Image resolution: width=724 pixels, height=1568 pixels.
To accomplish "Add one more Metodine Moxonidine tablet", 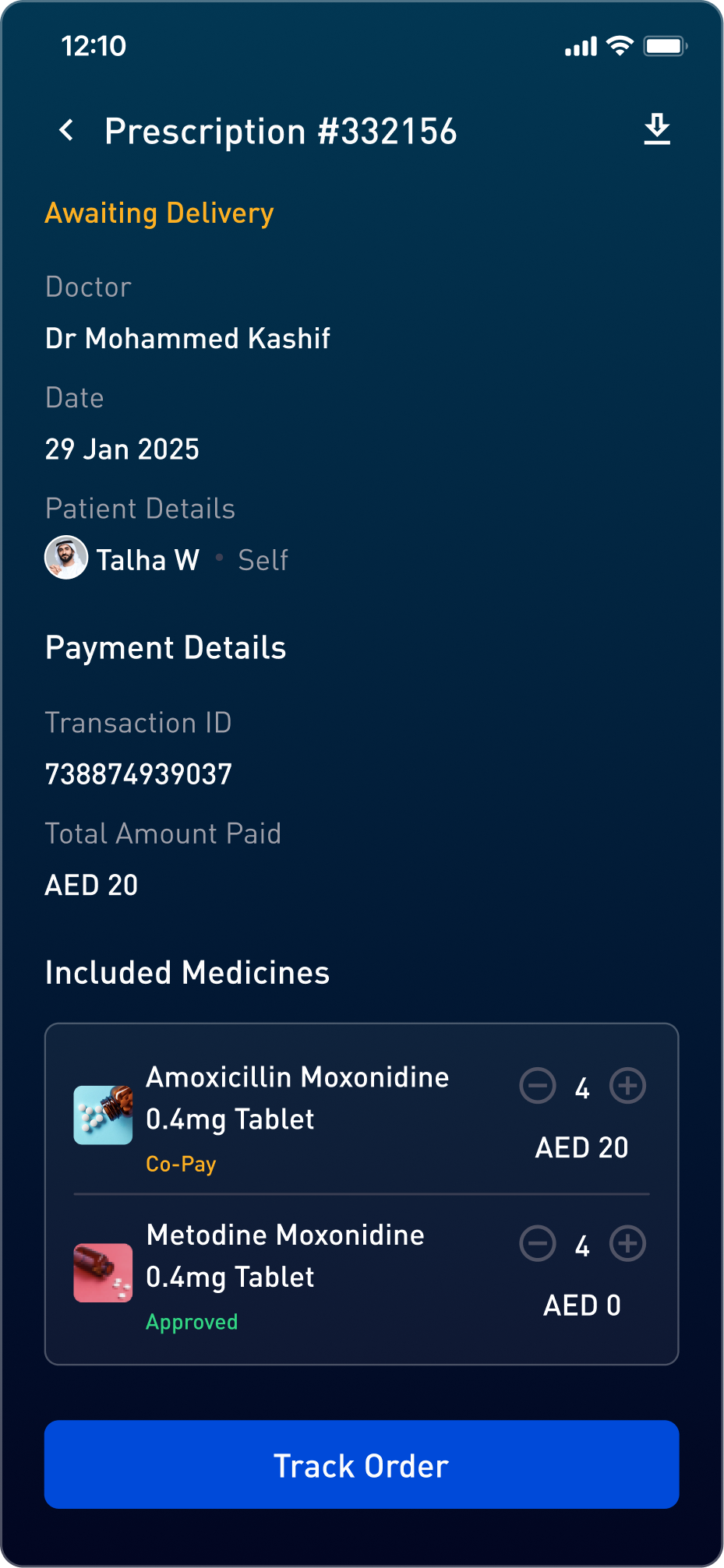I will [x=627, y=1243].
